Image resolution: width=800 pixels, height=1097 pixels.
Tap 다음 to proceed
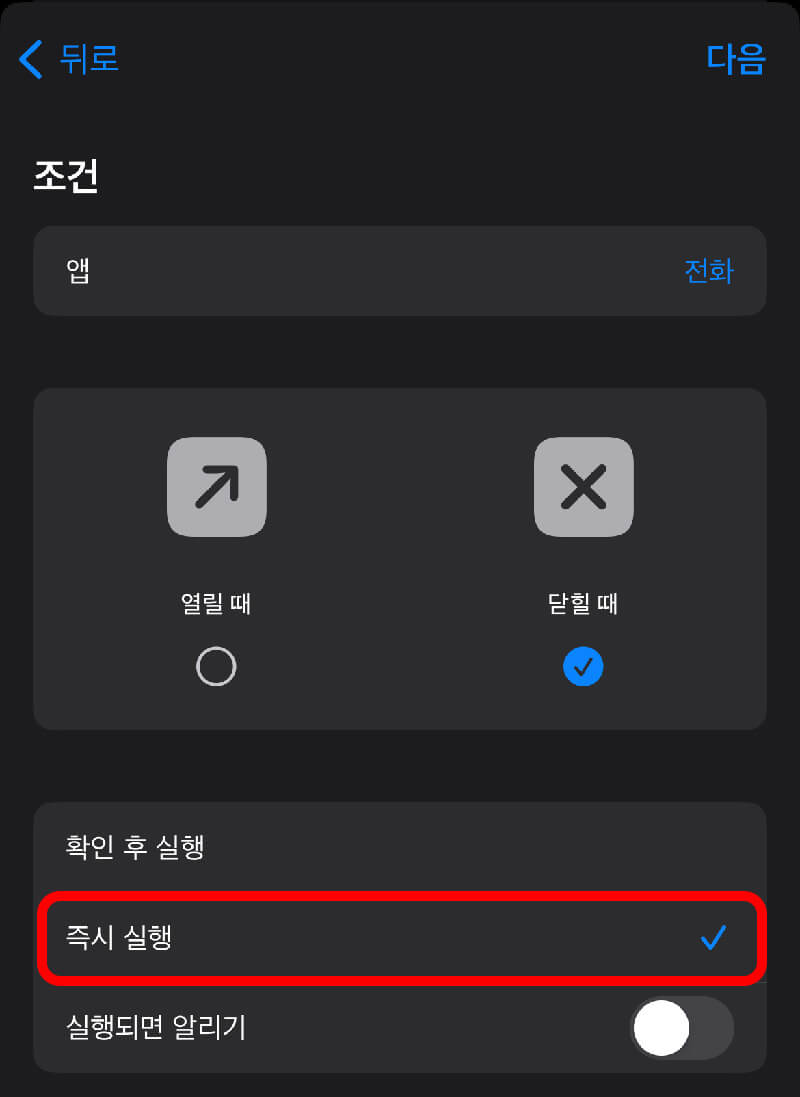[x=736, y=60]
